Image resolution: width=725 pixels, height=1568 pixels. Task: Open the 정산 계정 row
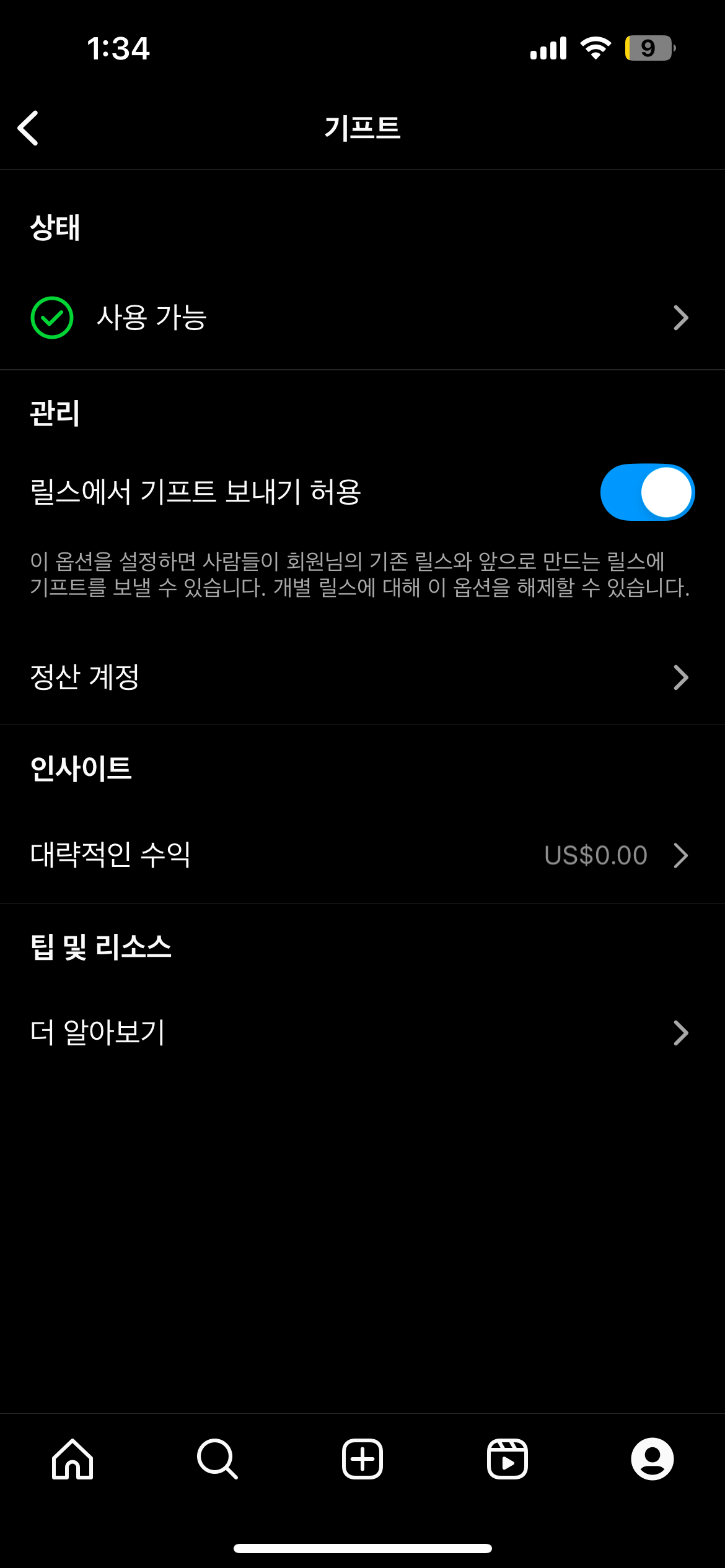click(362, 677)
